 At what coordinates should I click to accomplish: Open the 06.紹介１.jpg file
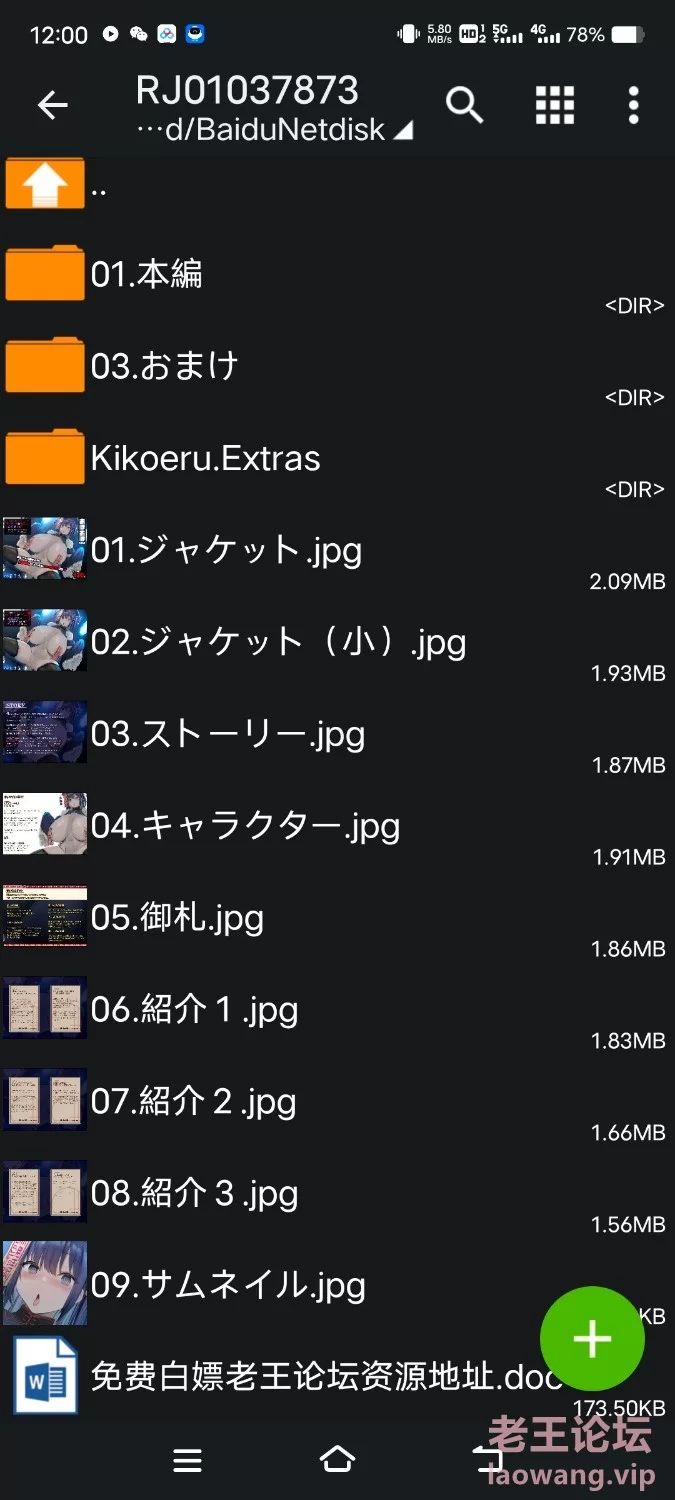point(337,1009)
